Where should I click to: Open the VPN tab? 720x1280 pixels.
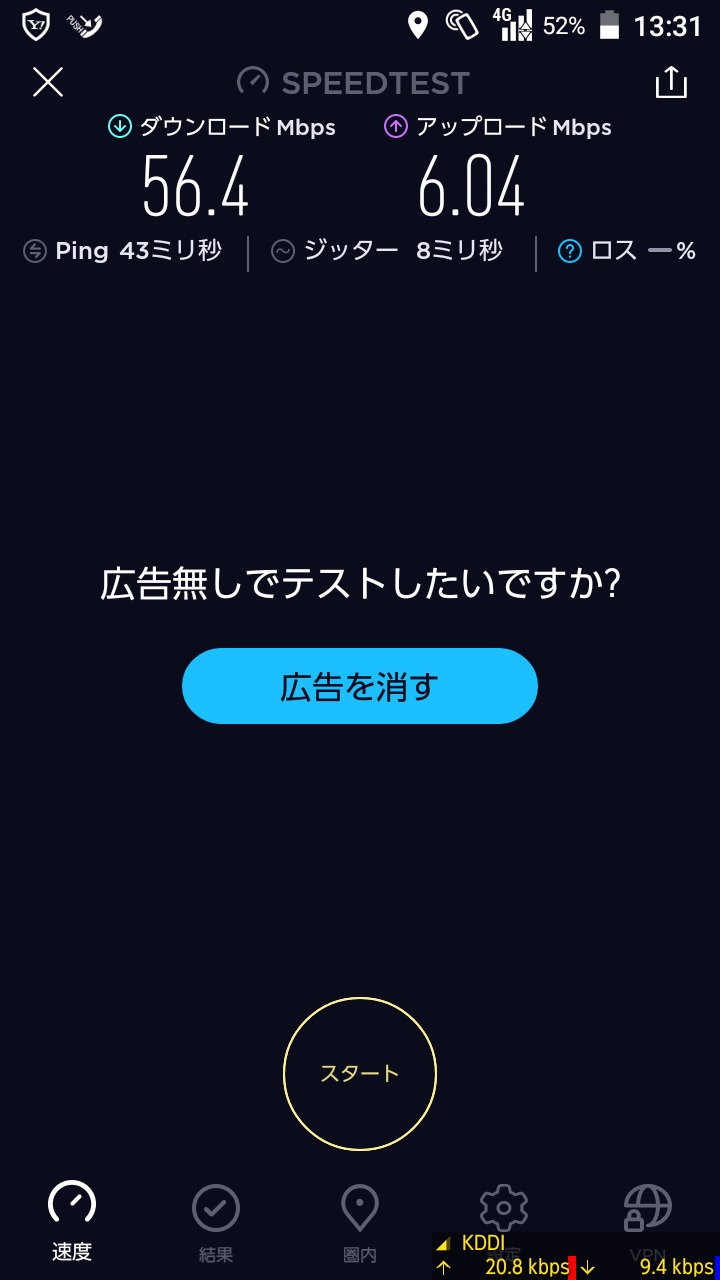tap(648, 1209)
